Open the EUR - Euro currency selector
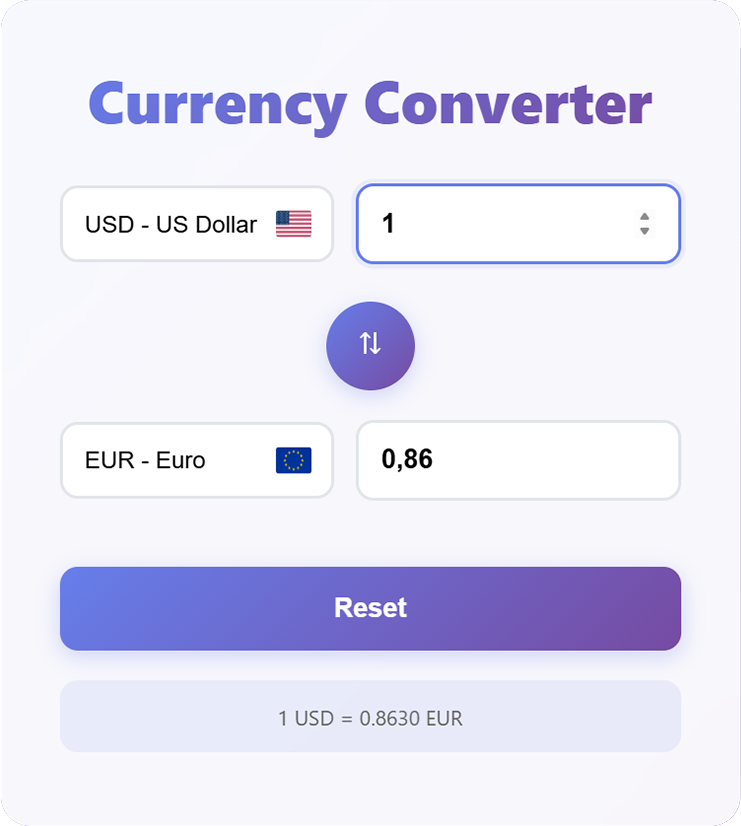The width and height of the screenshot is (741, 826). click(196, 460)
